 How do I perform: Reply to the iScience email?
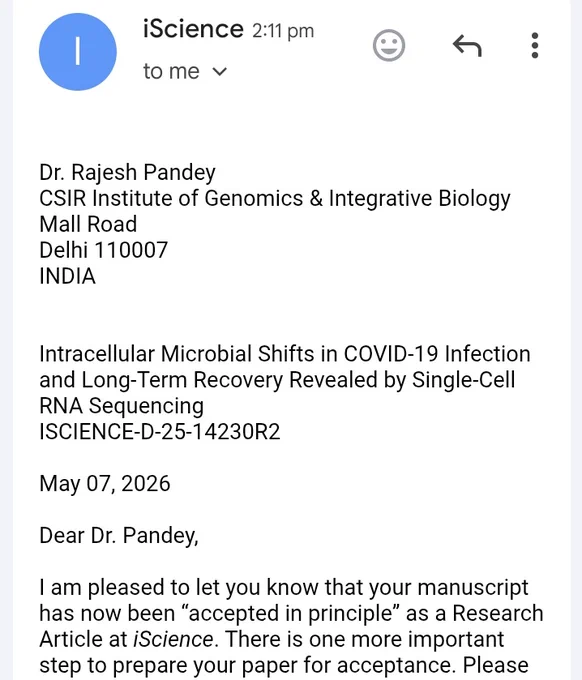pos(467,46)
